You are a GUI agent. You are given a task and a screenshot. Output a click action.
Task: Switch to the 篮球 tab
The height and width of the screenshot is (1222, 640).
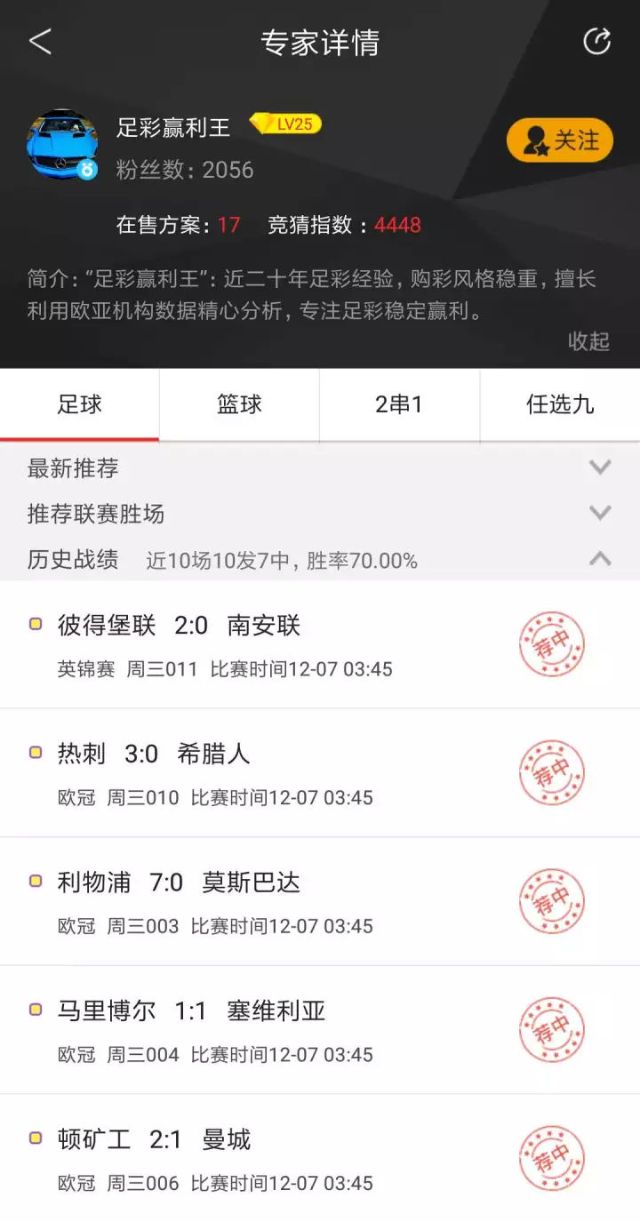pyautogui.click(x=240, y=404)
